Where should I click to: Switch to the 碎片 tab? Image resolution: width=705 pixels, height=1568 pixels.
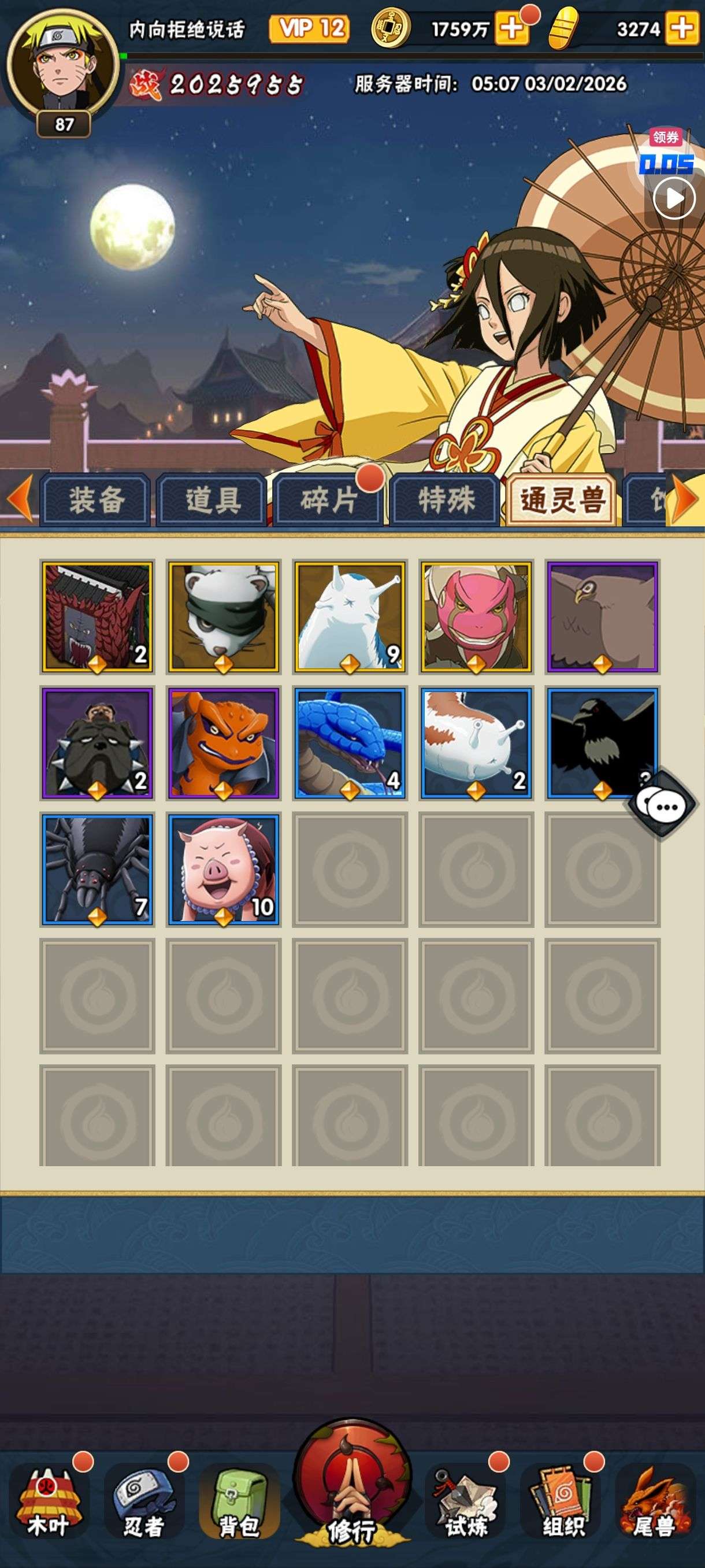coord(329,500)
